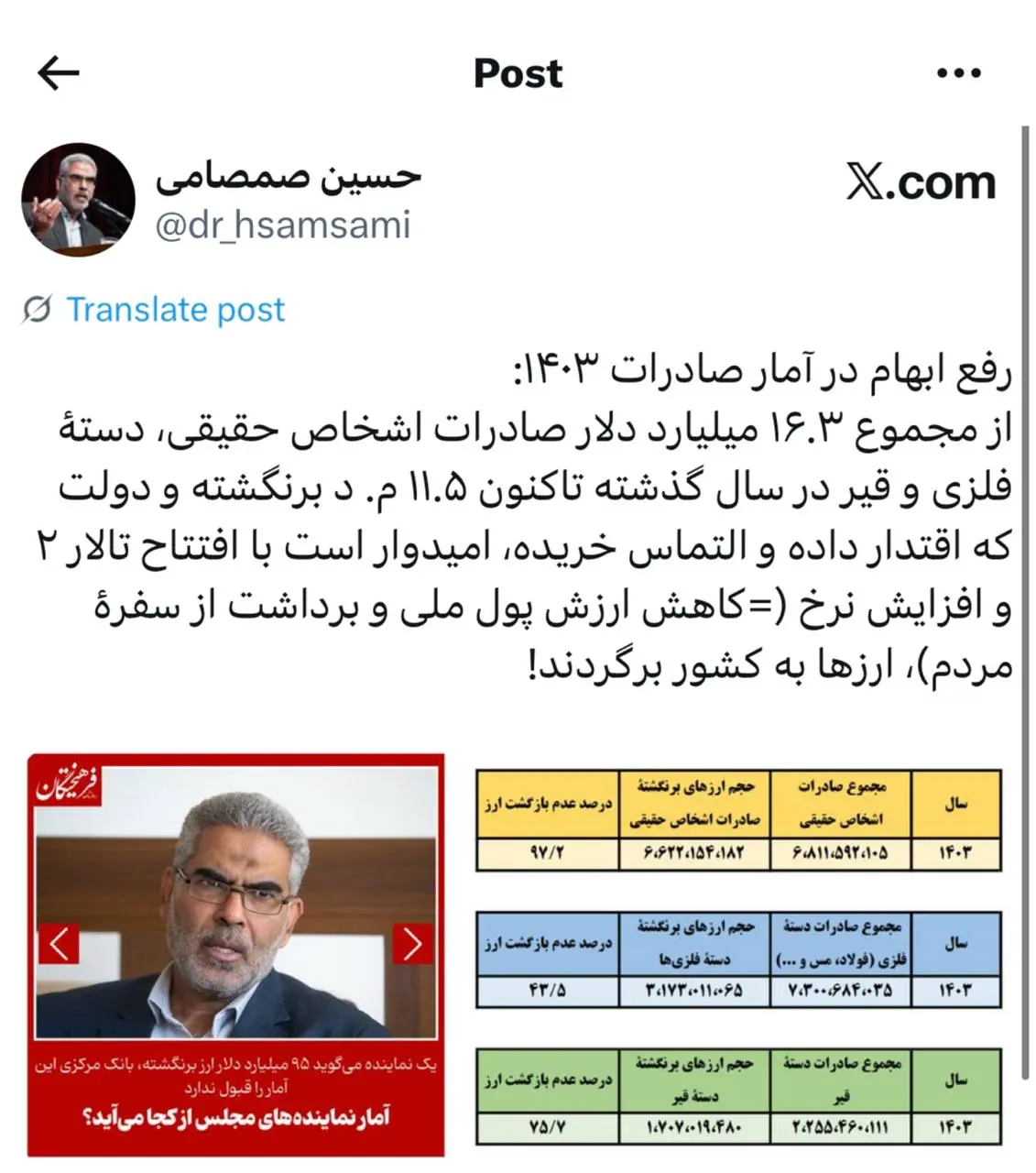The height and width of the screenshot is (1173, 1036).
Task: Tap Translate post link
Action: tap(175, 310)
